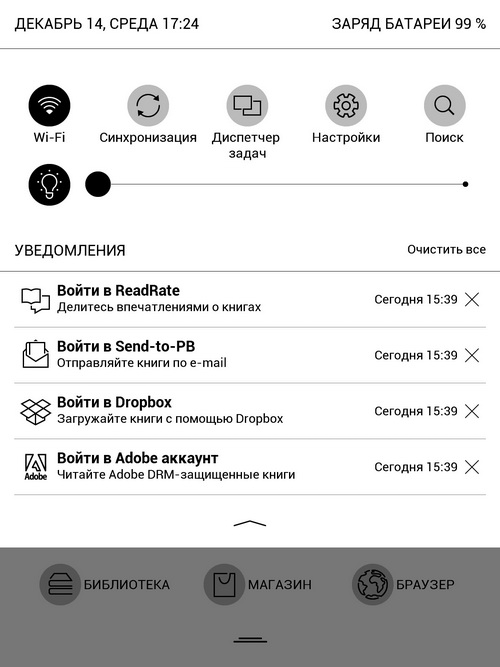Start Синхронизация
Image resolution: width=500 pixels, height=667 pixels.
click(x=148, y=105)
